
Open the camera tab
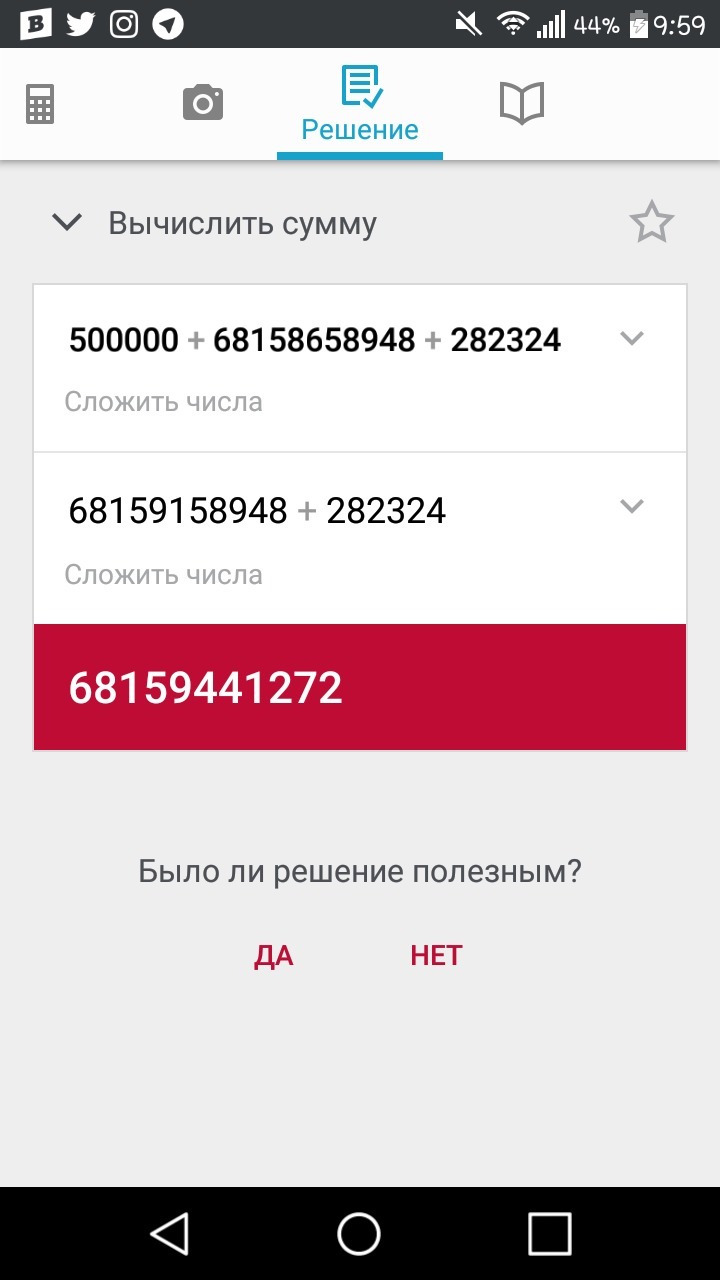(x=202, y=103)
